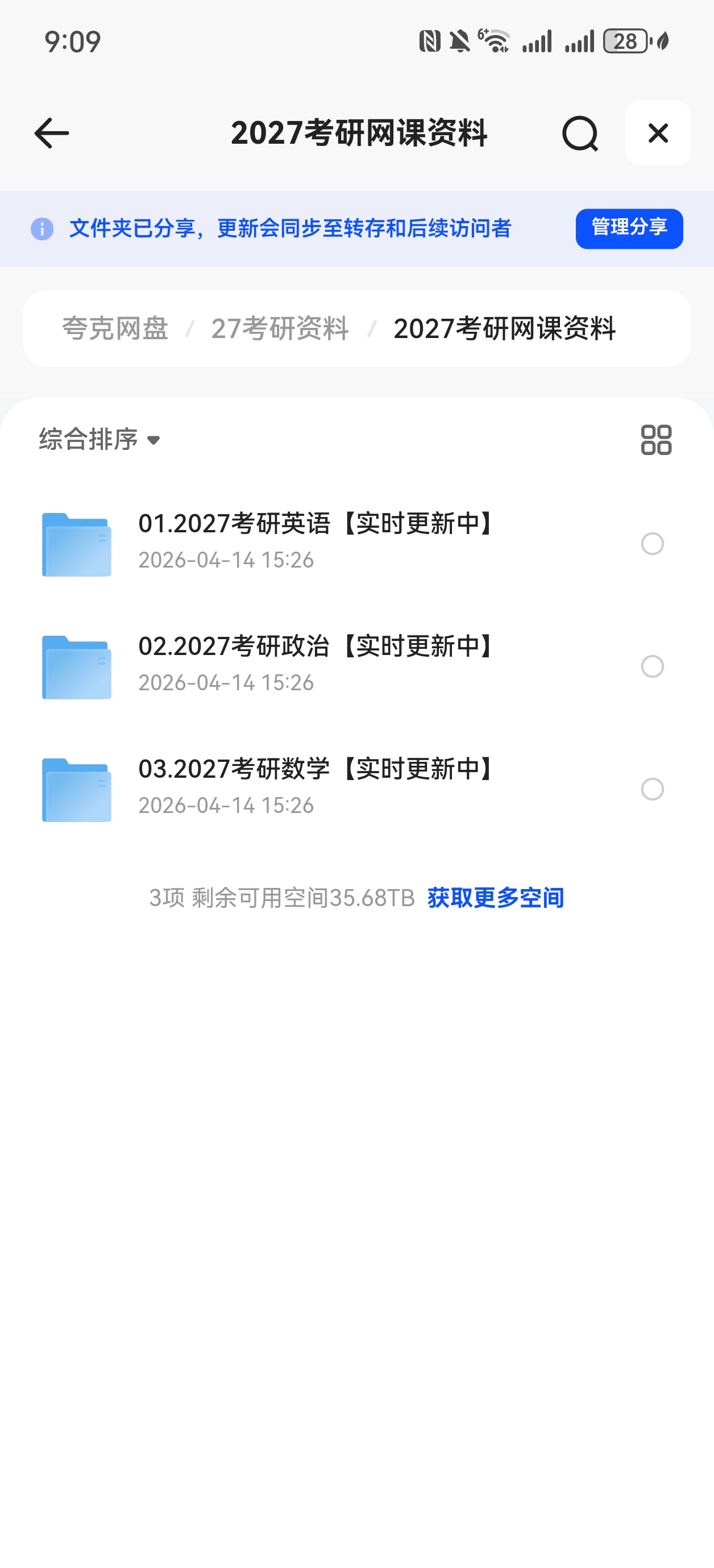Select the 01.2027考研英语 folder circle
Viewport: 714px width, 1568px height.
[x=652, y=544]
